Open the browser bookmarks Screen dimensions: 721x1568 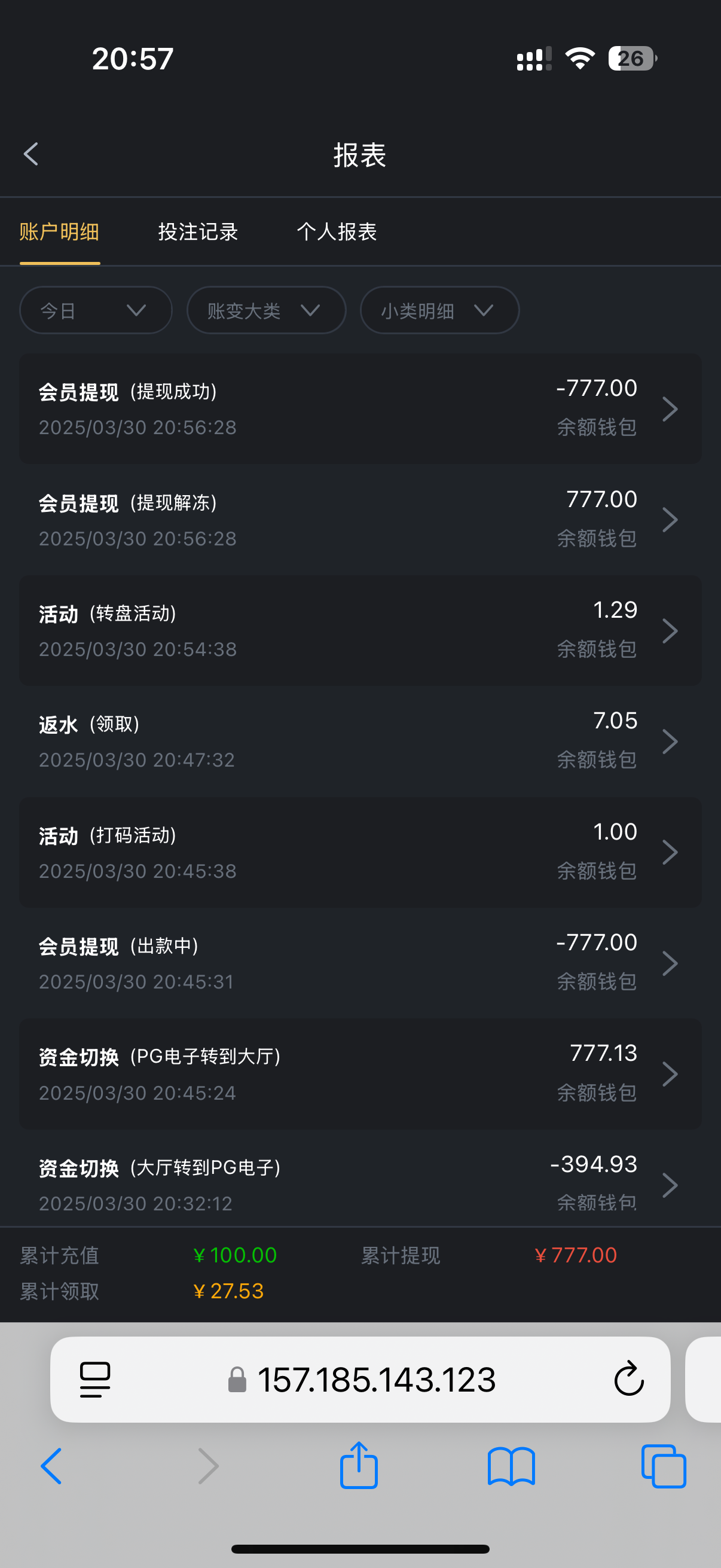click(x=511, y=1467)
